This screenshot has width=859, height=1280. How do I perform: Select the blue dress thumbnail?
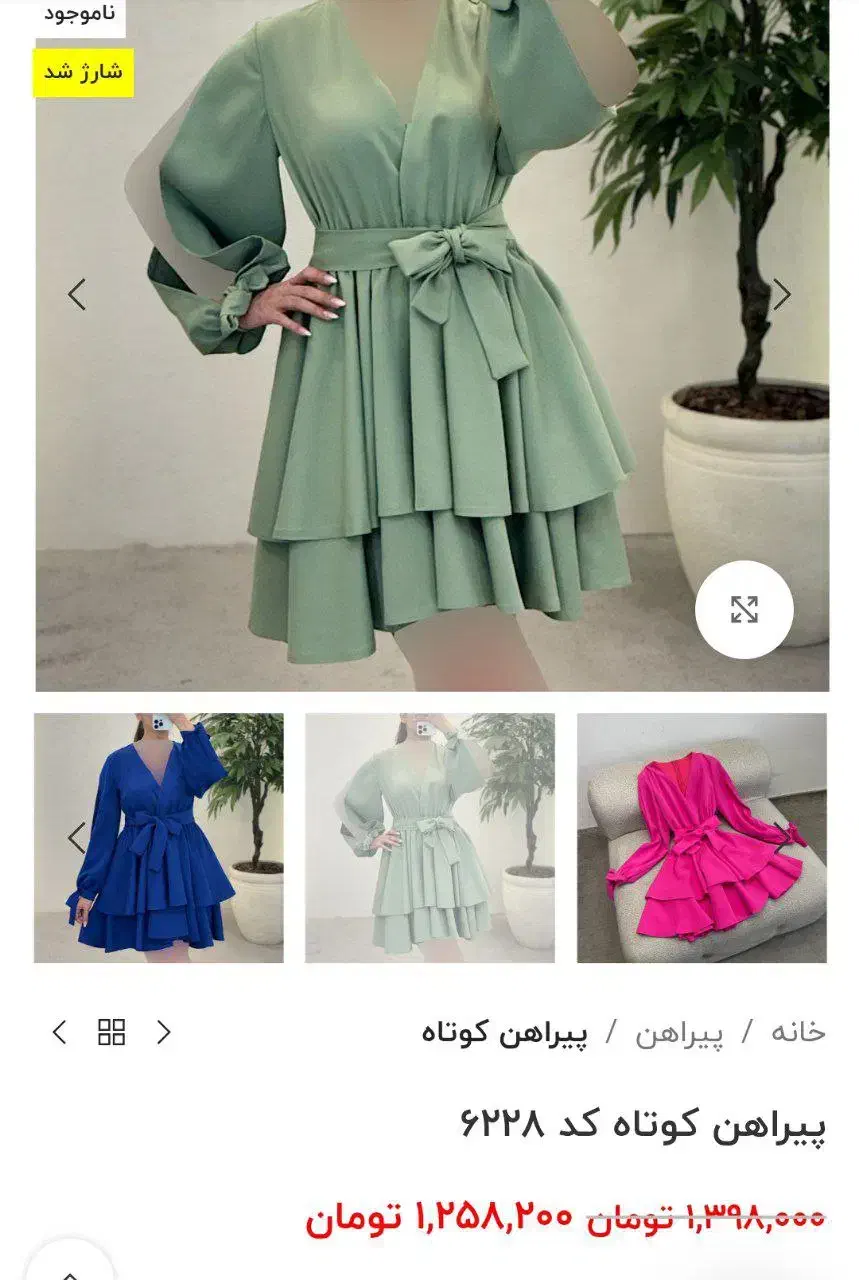point(159,838)
